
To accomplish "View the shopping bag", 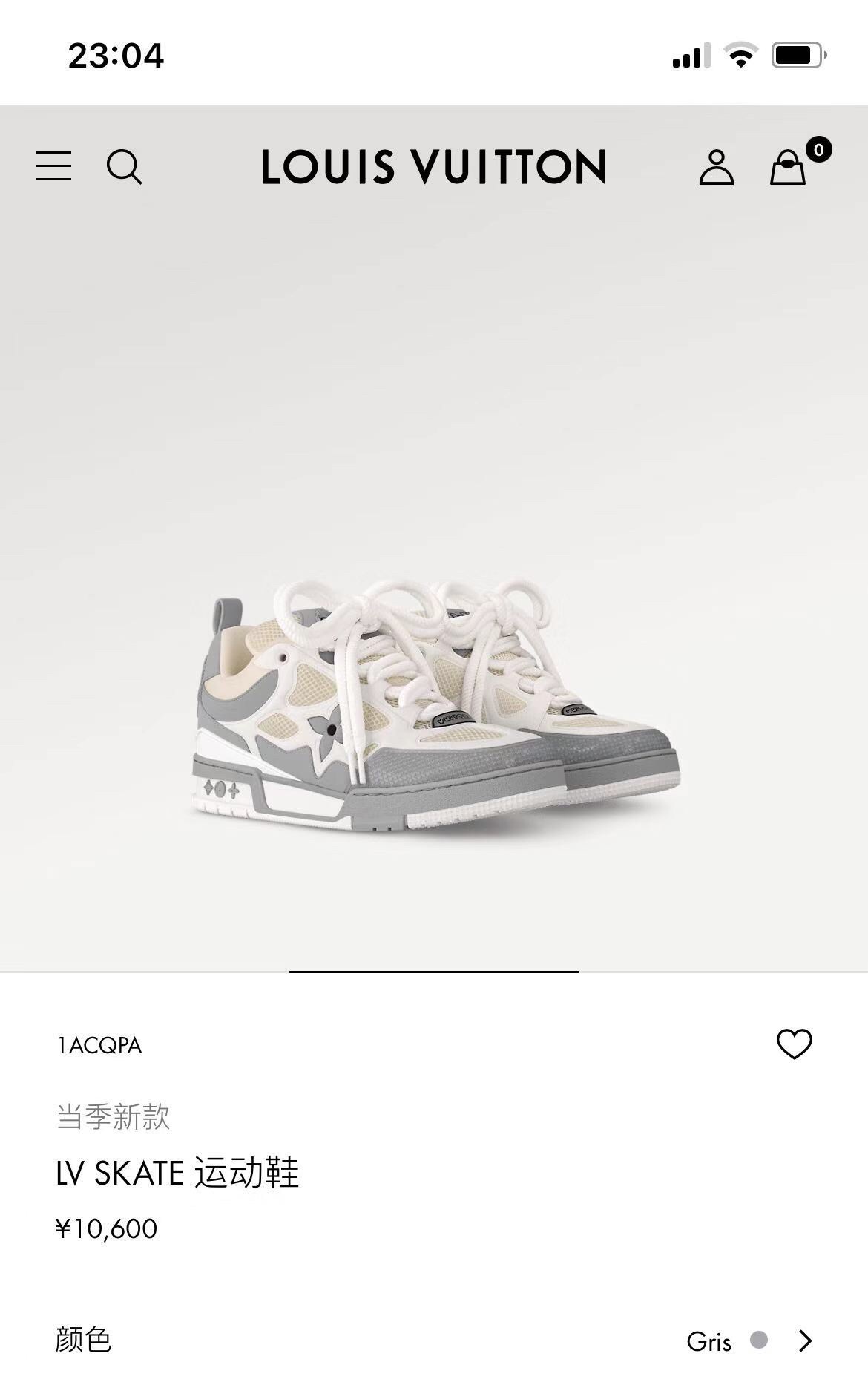I will (789, 167).
